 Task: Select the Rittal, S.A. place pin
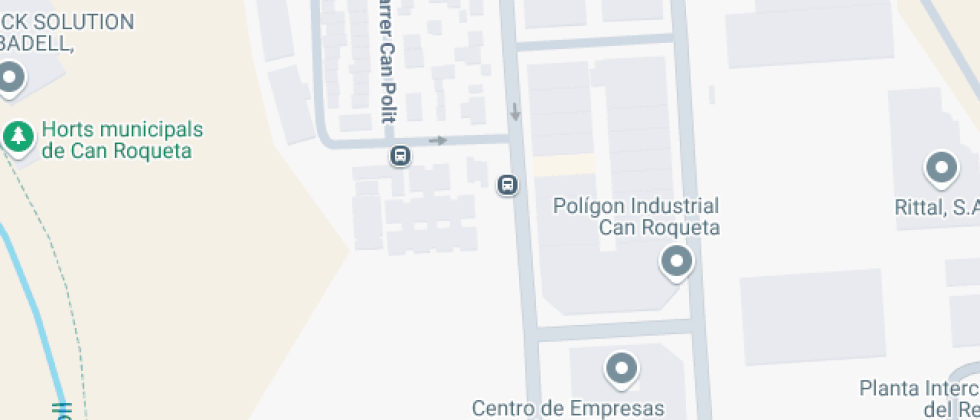click(x=941, y=169)
